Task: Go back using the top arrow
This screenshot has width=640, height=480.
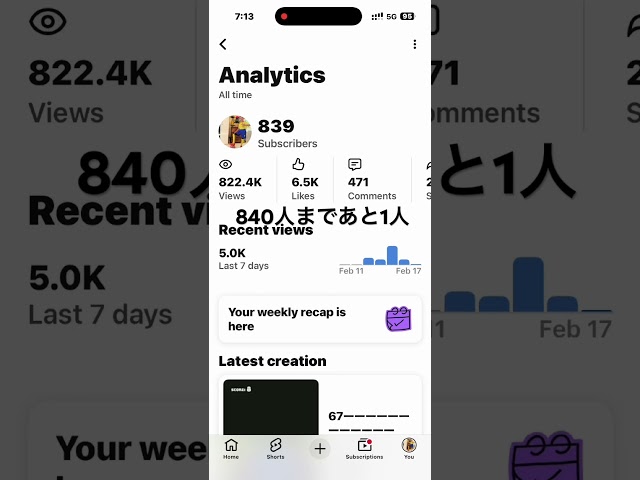Action: [x=223, y=44]
